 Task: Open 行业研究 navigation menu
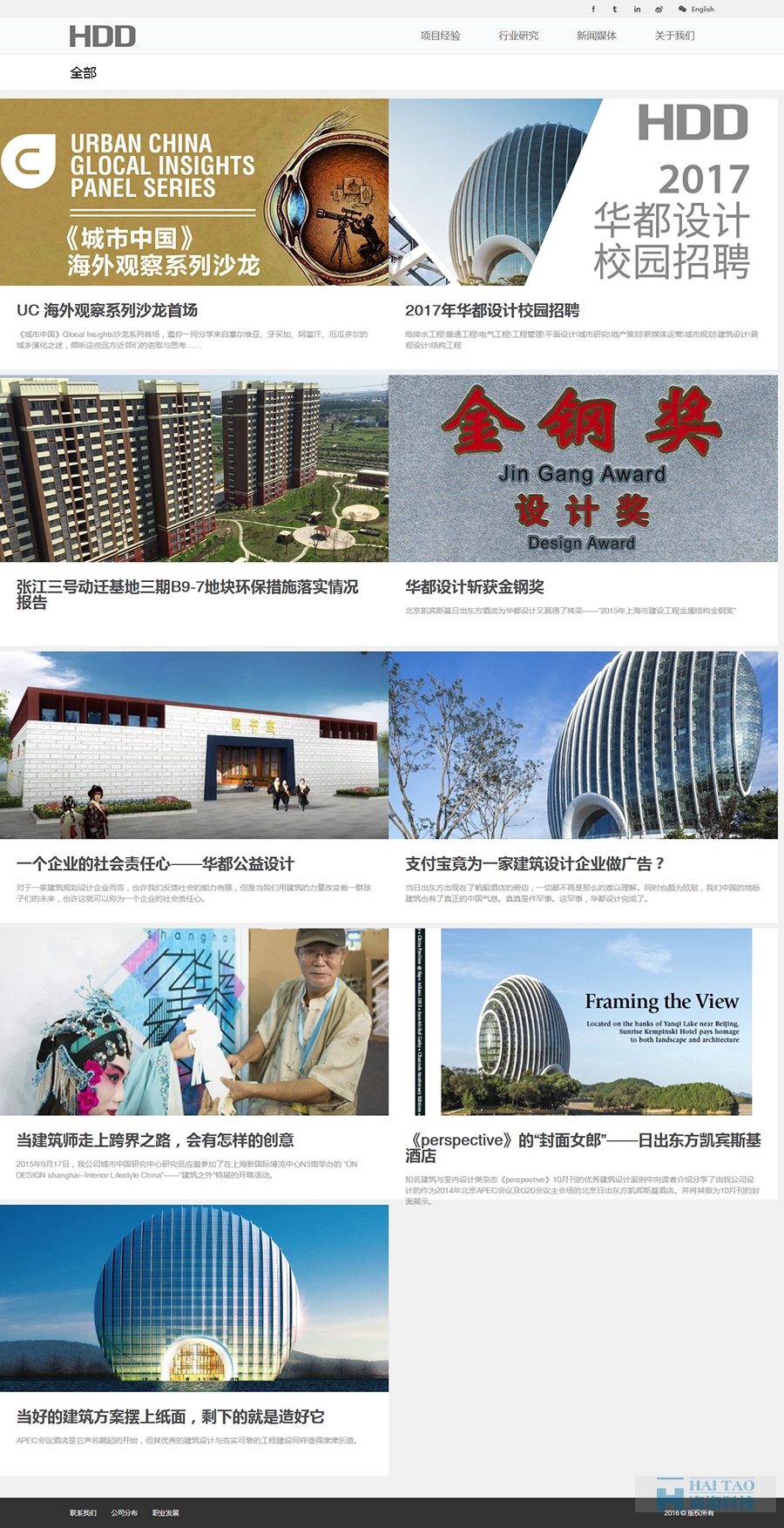[x=518, y=36]
